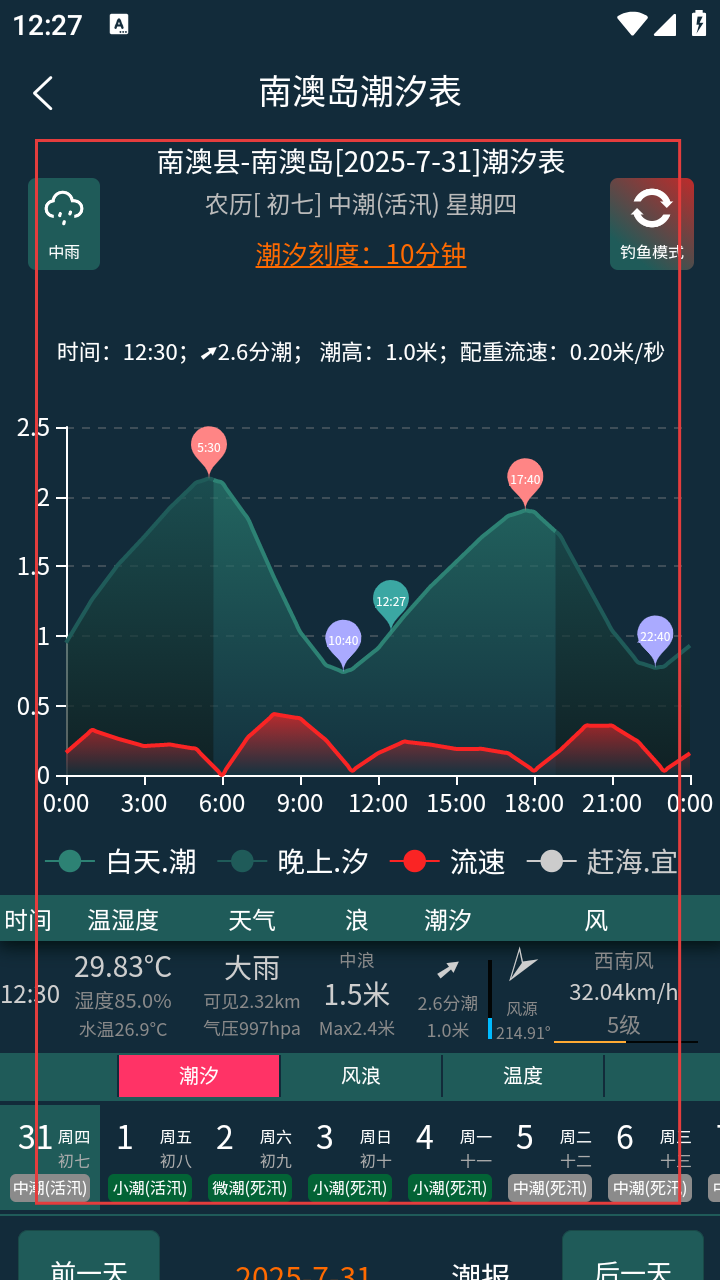Toggle the 赶海.宜 legend series
Viewport: 720px width, 1280px height.
click(602, 861)
